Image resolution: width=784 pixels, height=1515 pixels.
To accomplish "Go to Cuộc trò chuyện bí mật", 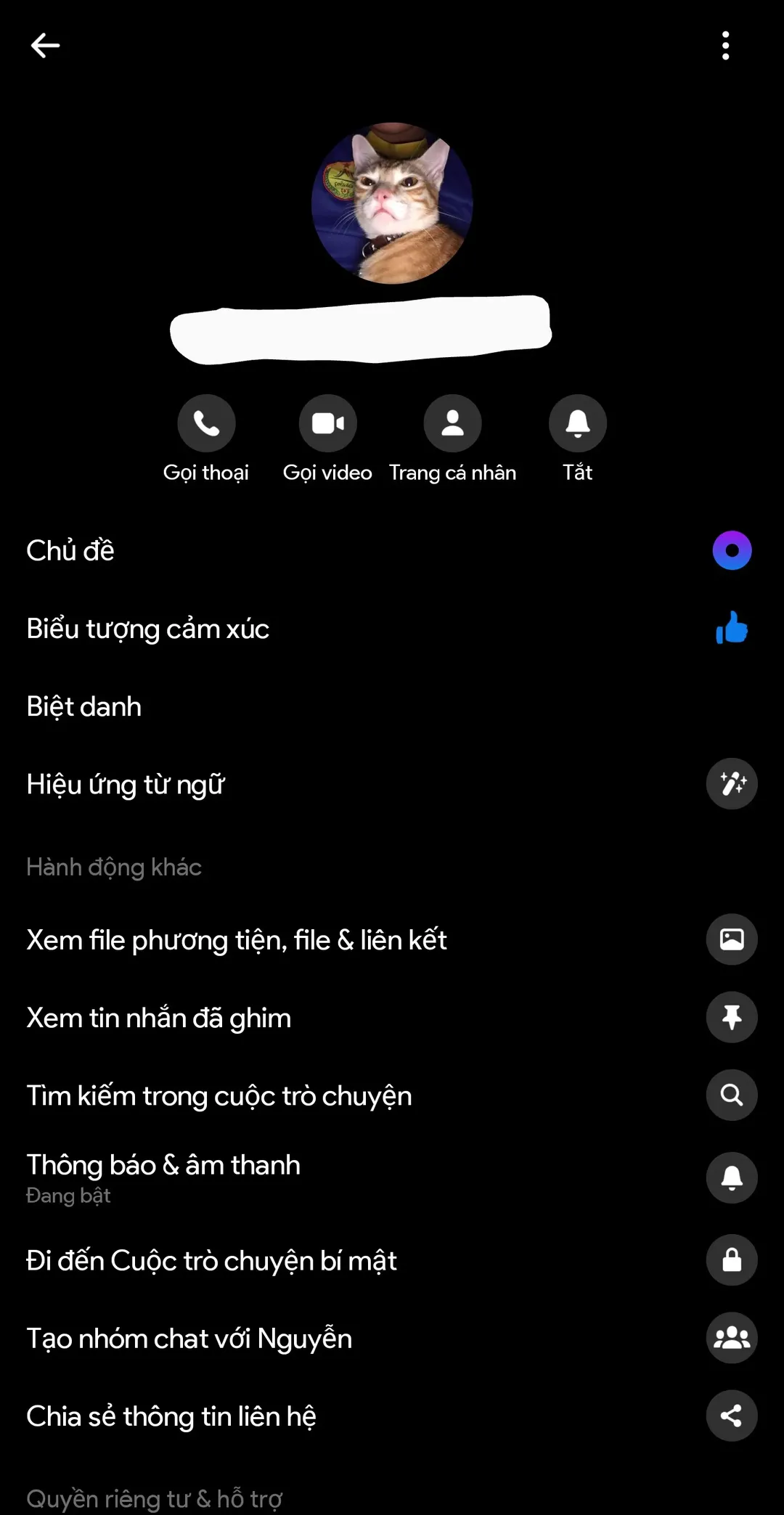I will (x=211, y=1261).
